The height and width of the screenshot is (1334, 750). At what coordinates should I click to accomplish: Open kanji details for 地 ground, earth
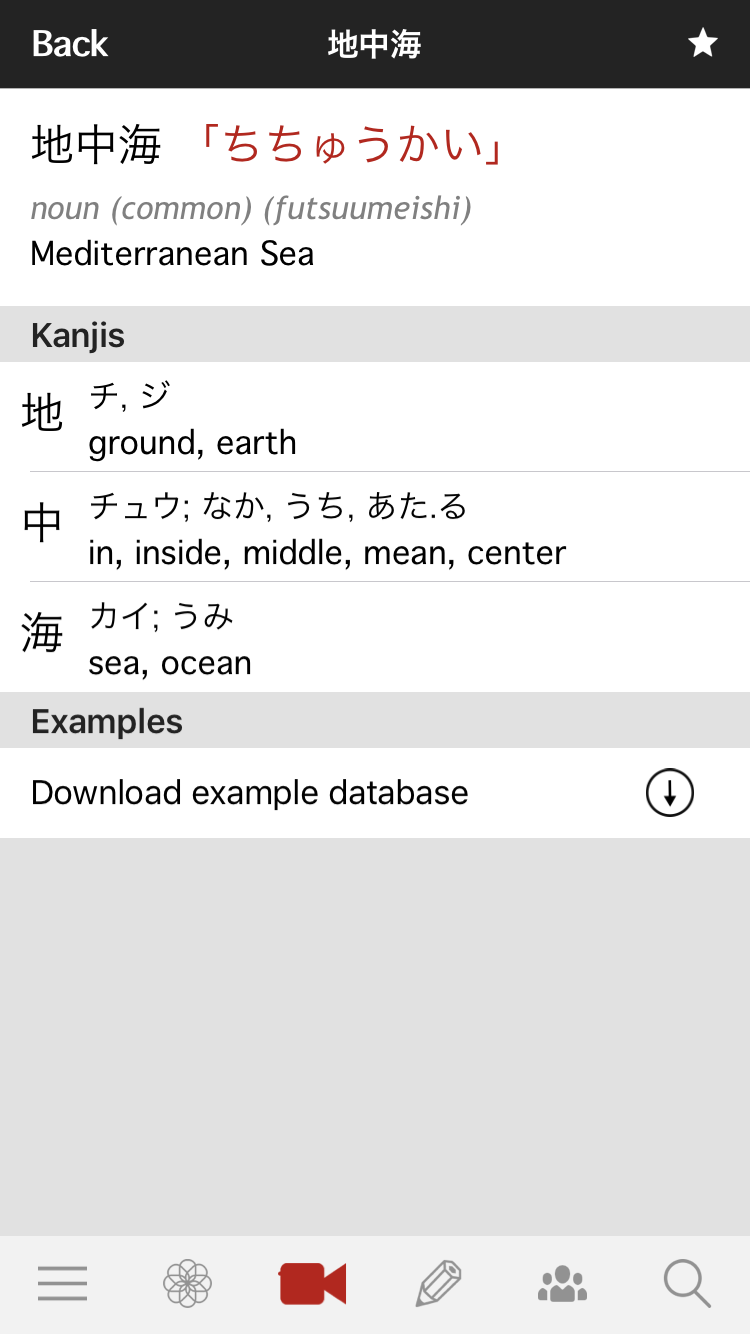coord(375,417)
